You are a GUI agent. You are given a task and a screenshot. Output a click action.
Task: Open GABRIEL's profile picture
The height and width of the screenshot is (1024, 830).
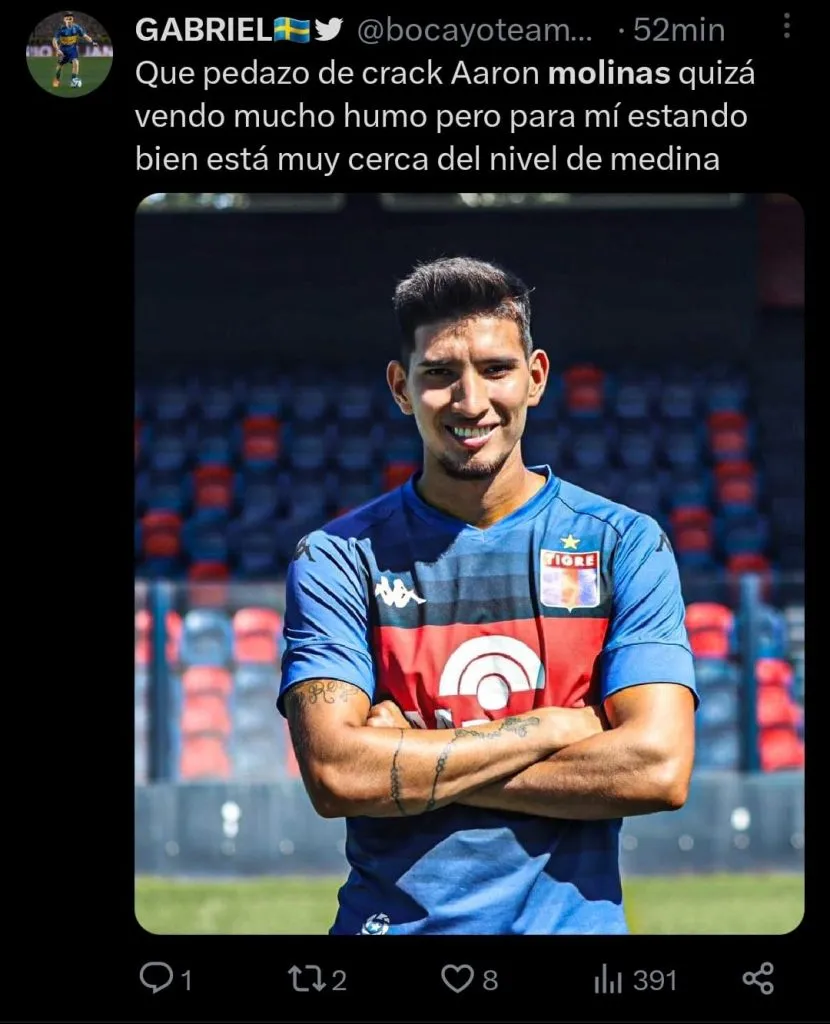[x=69, y=54]
